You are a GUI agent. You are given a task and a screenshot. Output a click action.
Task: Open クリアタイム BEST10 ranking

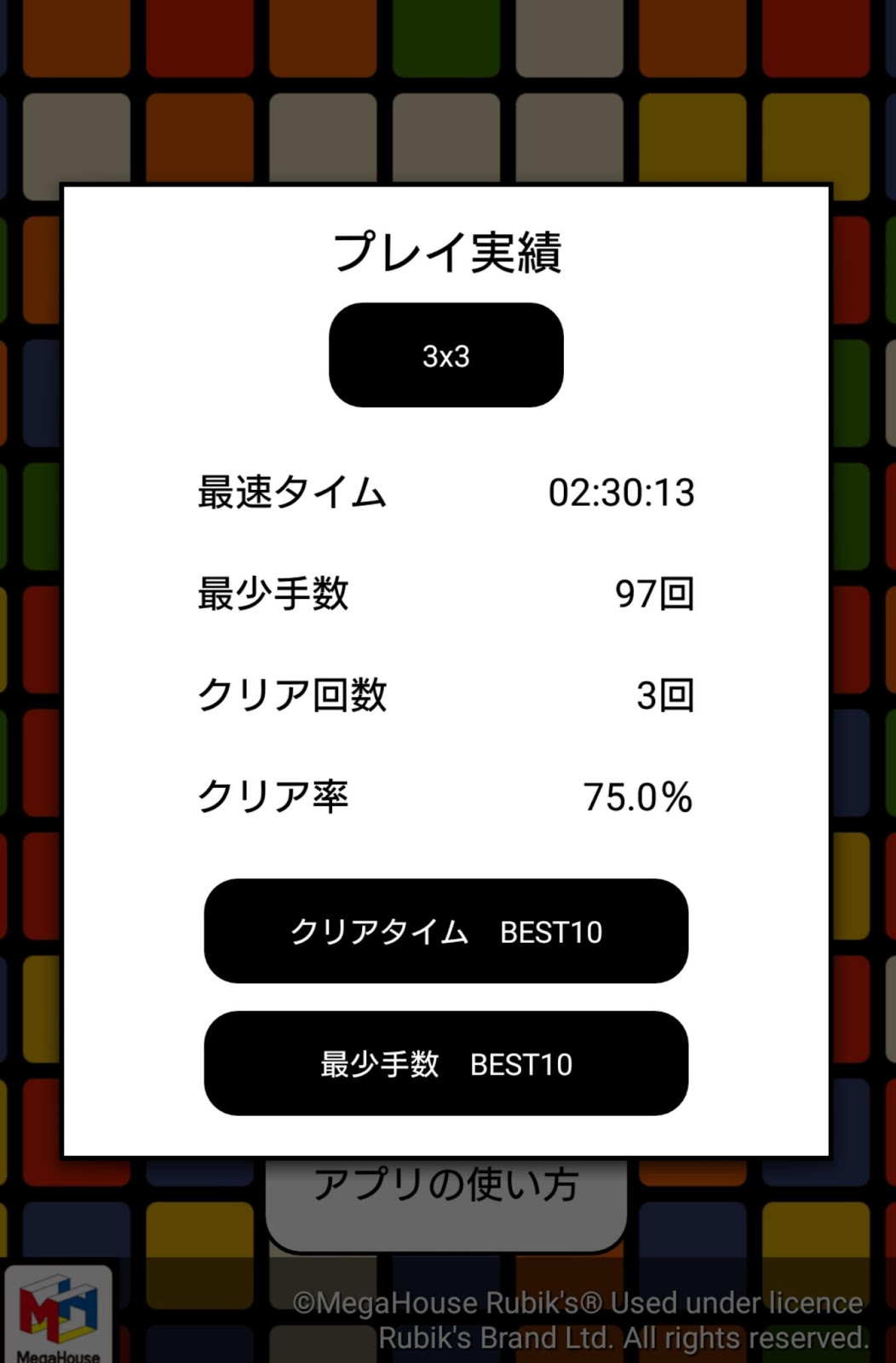tap(445, 931)
